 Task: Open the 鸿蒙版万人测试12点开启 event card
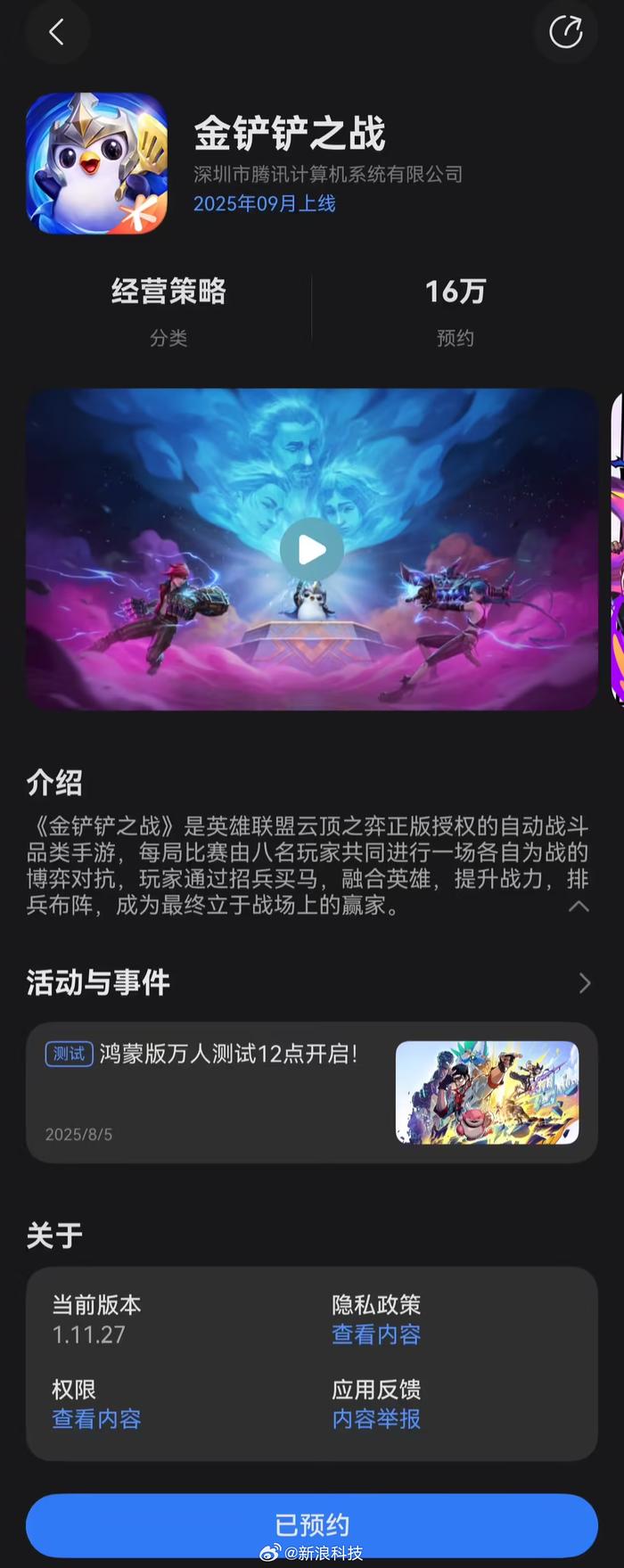pos(311,1092)
